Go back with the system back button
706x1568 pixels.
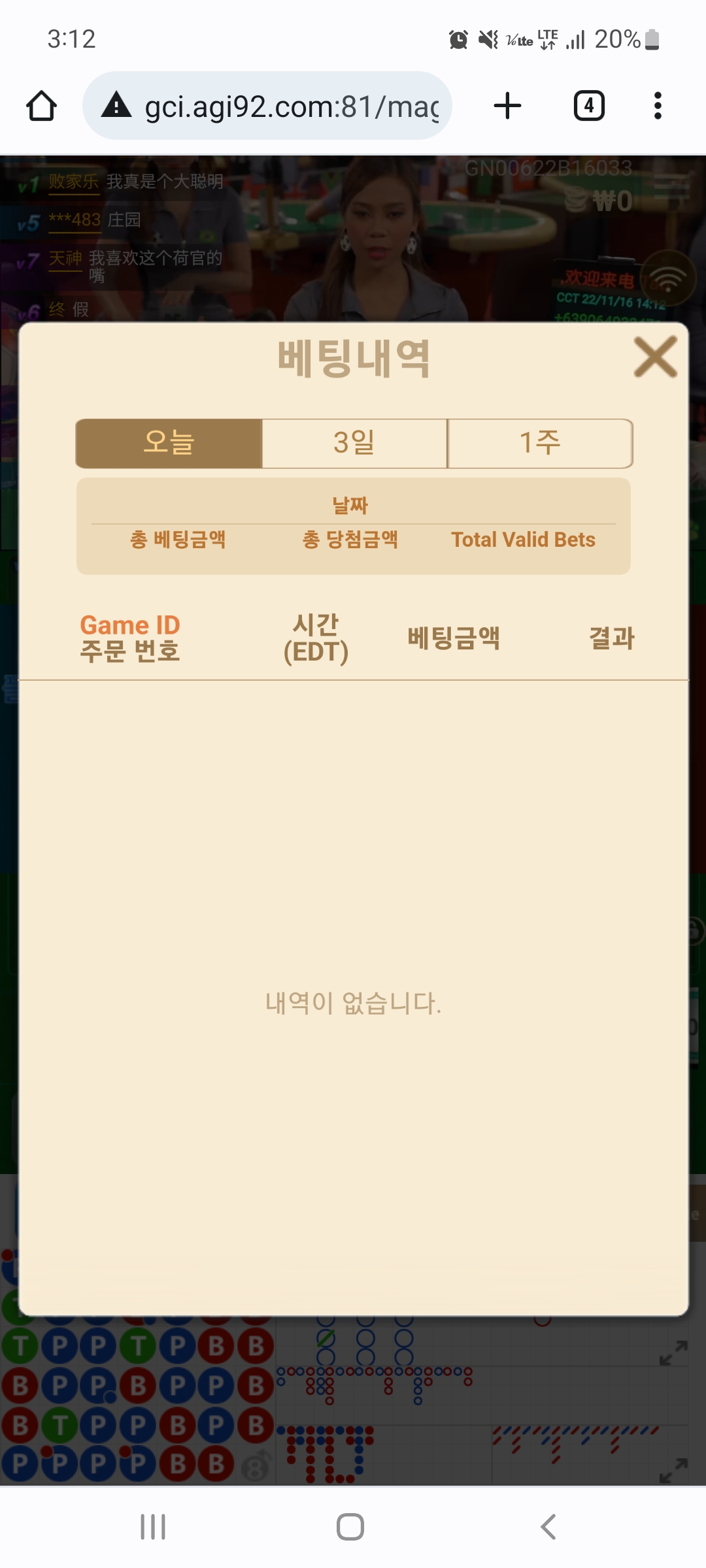pyautogui.click(x=548, y=1527)
